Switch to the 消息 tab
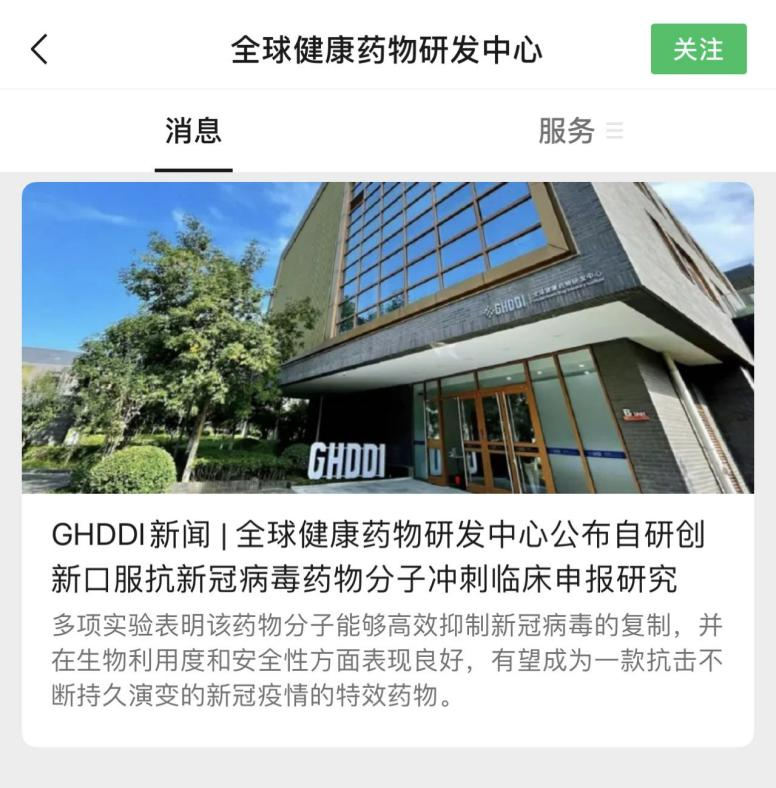Screen dimensions: 776x788 click(193, 131)
